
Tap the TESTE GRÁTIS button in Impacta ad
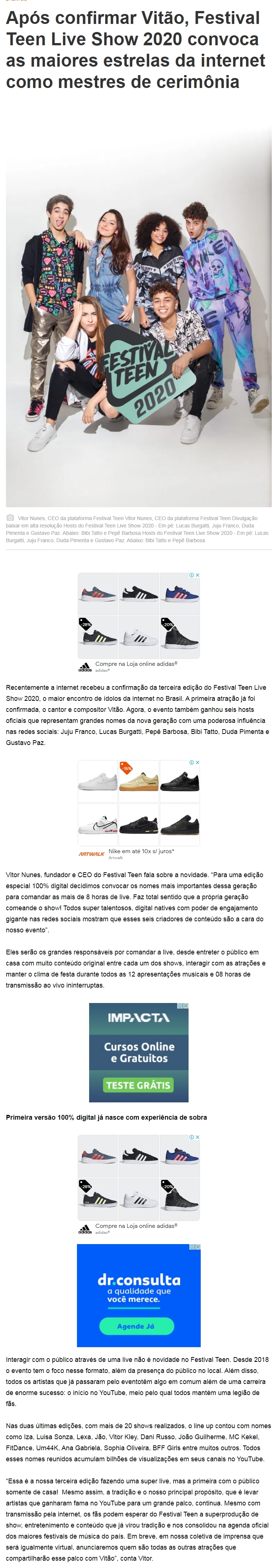[138, 1085]
